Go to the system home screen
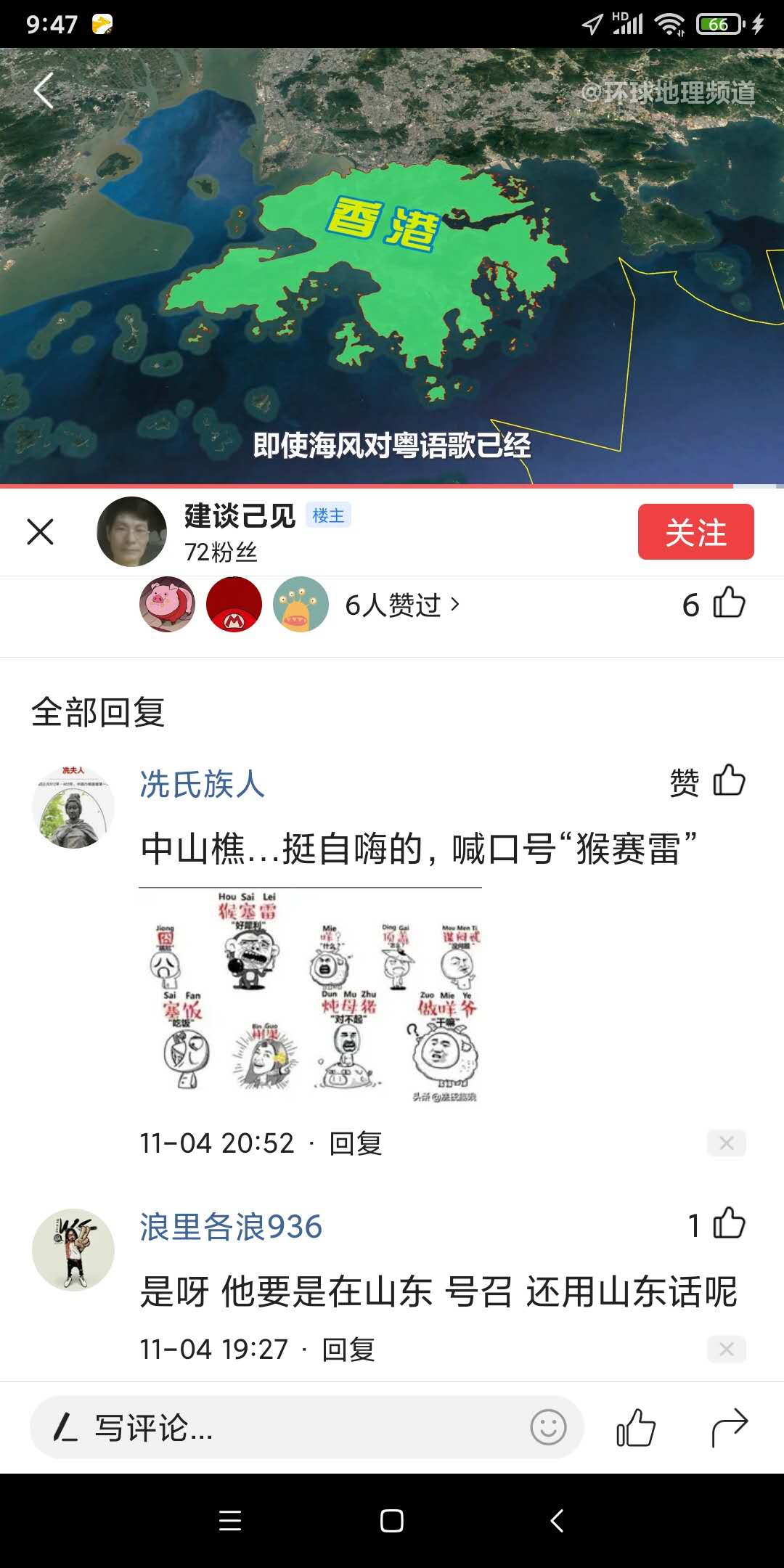 coord(392,1521)
